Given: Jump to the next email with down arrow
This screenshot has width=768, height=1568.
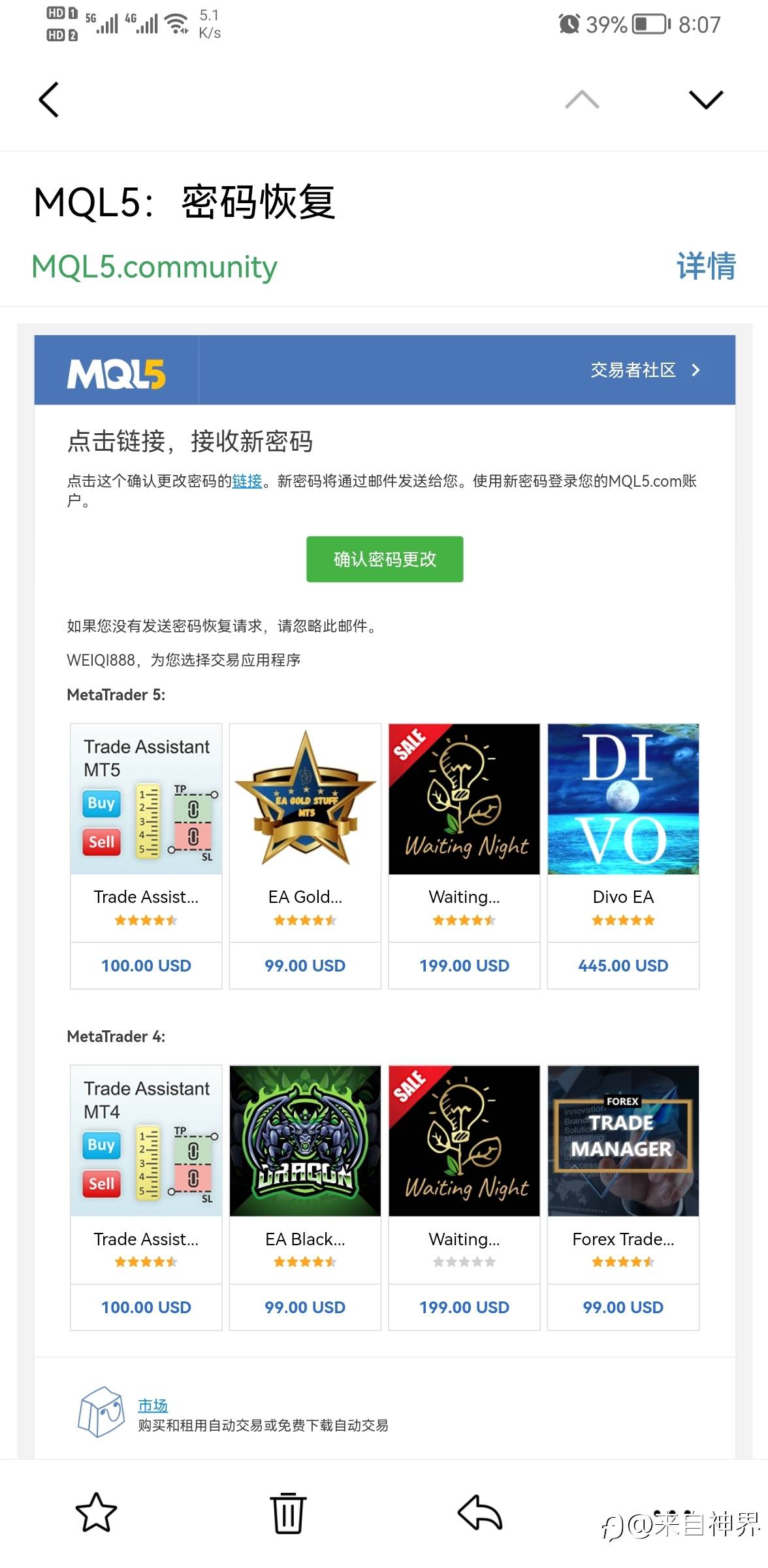Looking at the screenshot, I should (706, 99).
